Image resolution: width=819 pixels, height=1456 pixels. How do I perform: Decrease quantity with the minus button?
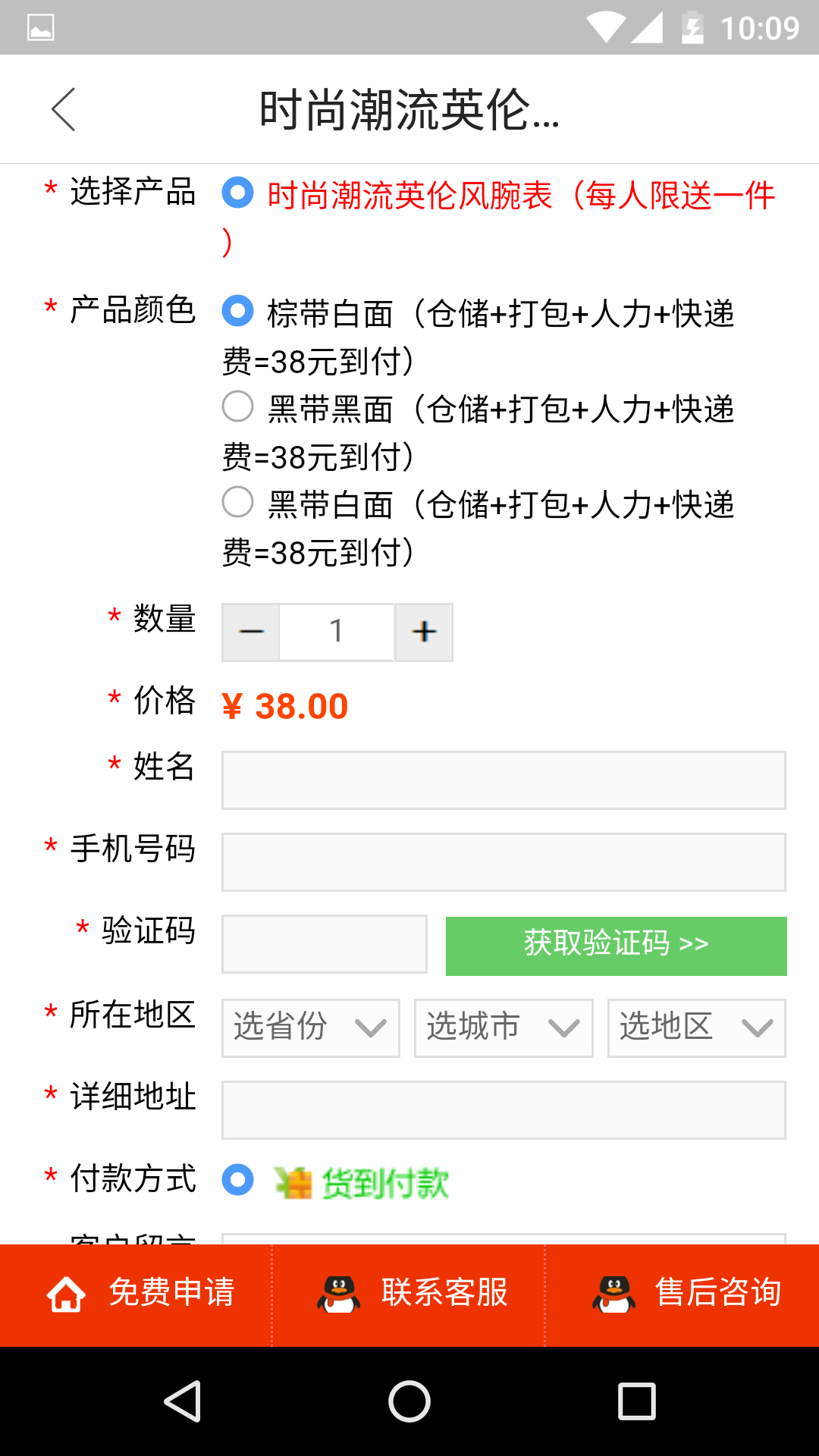(251, 632)
